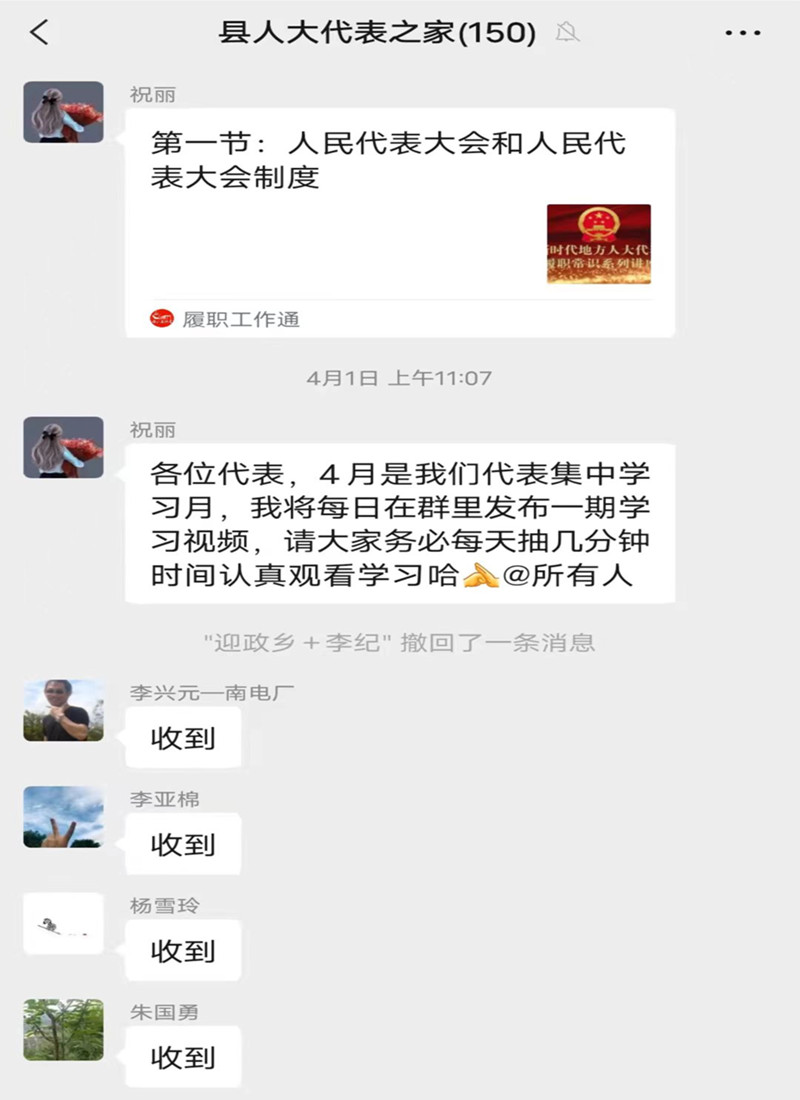Screen dimensions: 800x1100
Task: Open 杨雪玲's avatar
Action: (x=64, y=923)
